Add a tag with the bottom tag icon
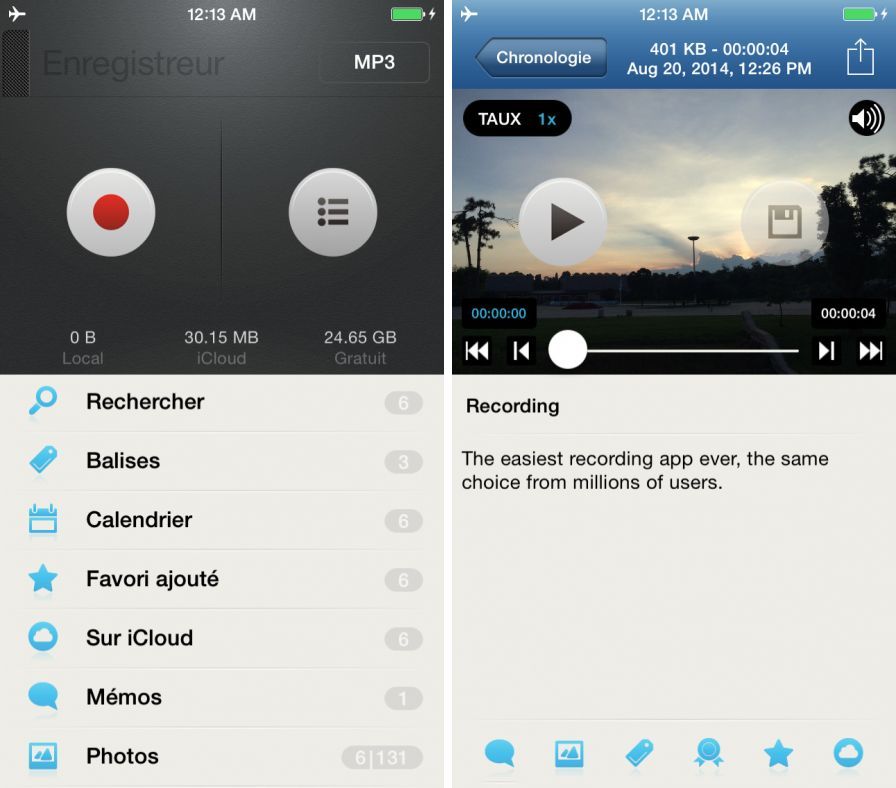896x788 pixels. (x=639, y=753)
